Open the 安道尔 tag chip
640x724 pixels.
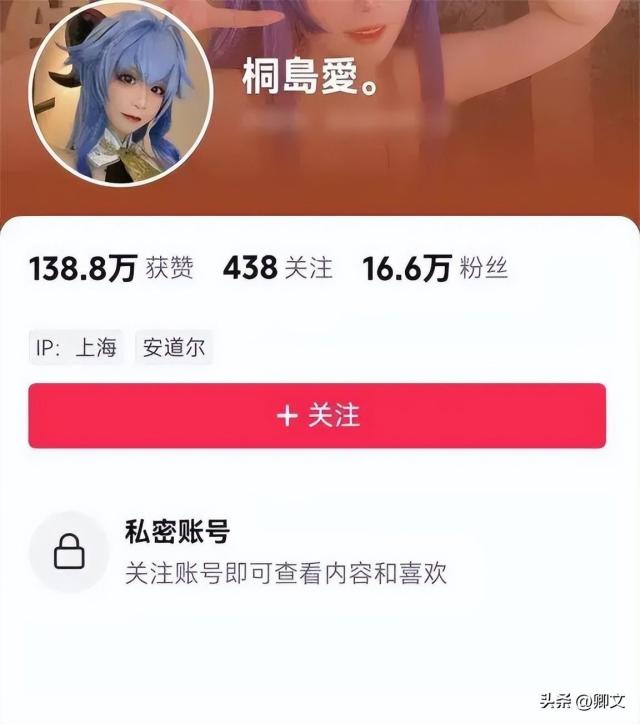pyautogui.click(x=173, y=348)
